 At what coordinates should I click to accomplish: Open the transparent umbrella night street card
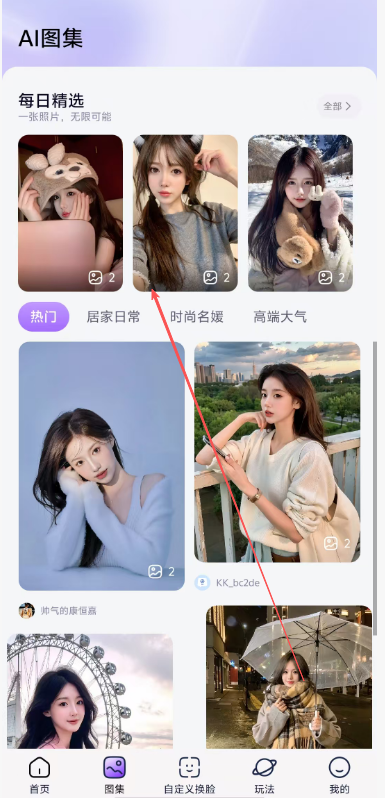coord(289,677)
